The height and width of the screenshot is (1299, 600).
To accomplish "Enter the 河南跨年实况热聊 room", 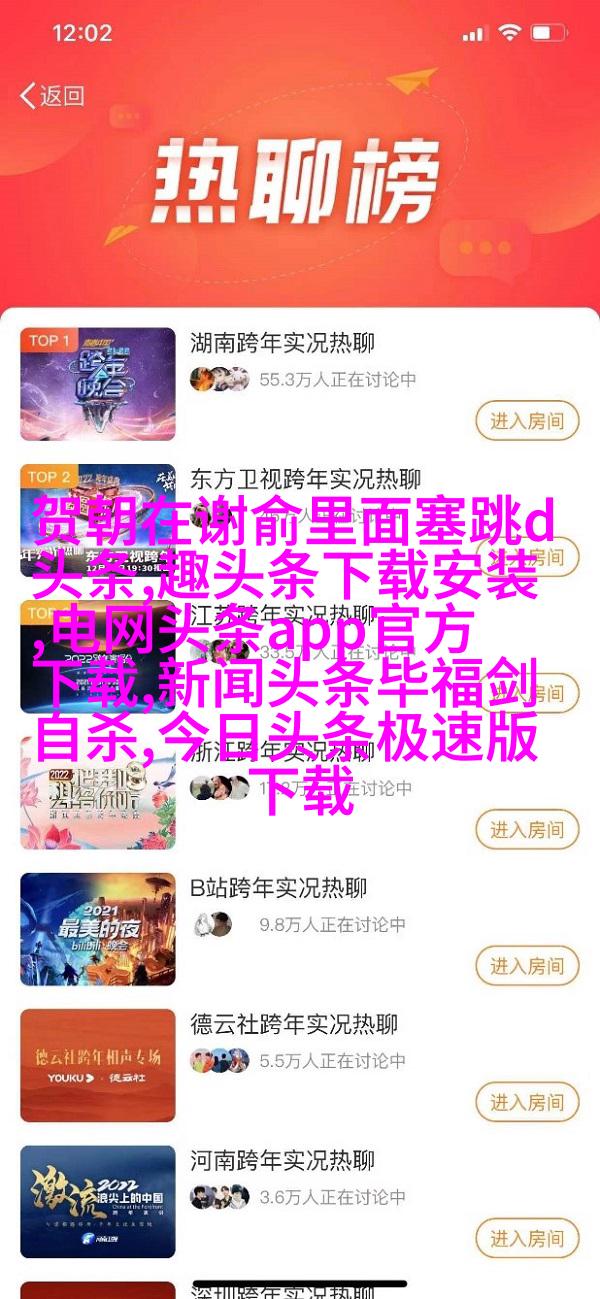I will tap(527, 1239).
